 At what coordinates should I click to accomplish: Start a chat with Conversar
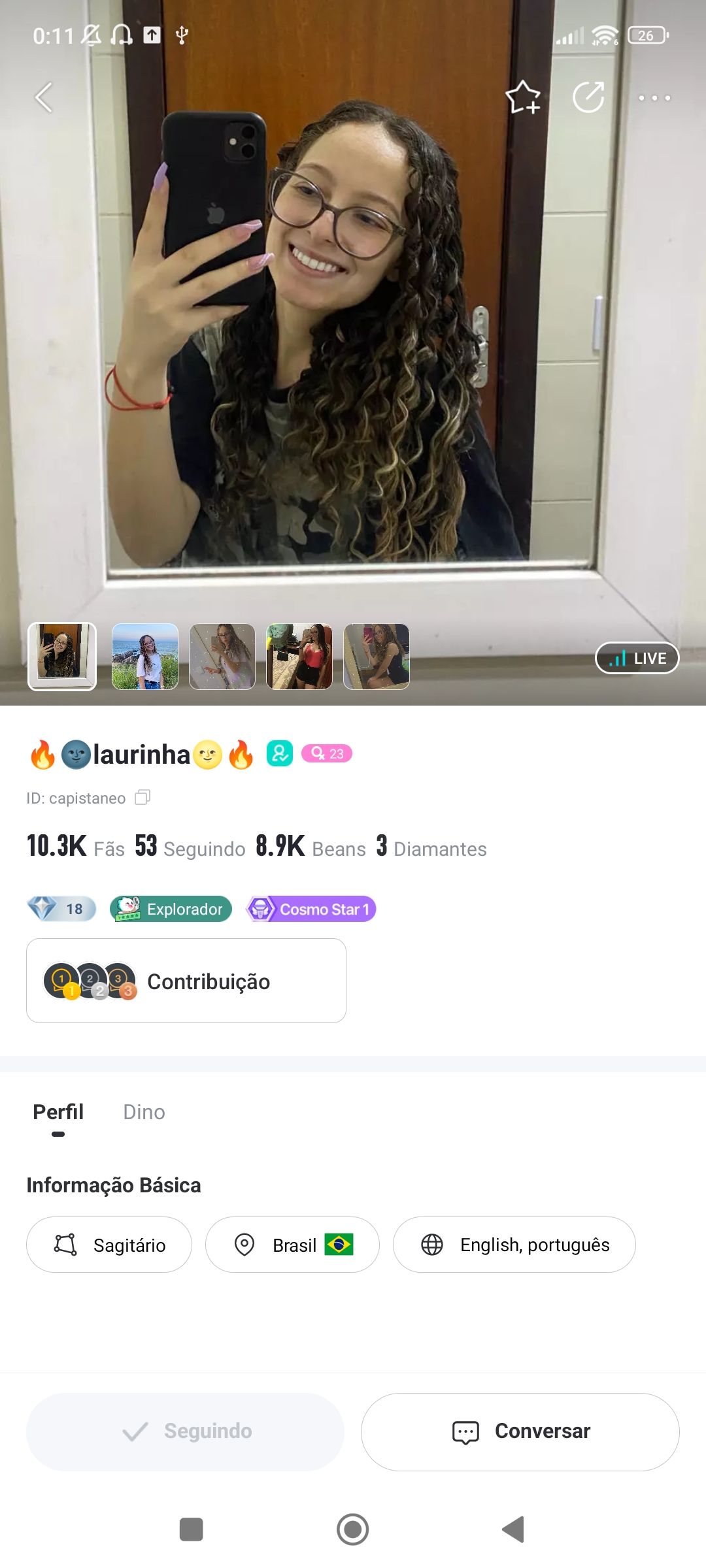click(520, 1431)
